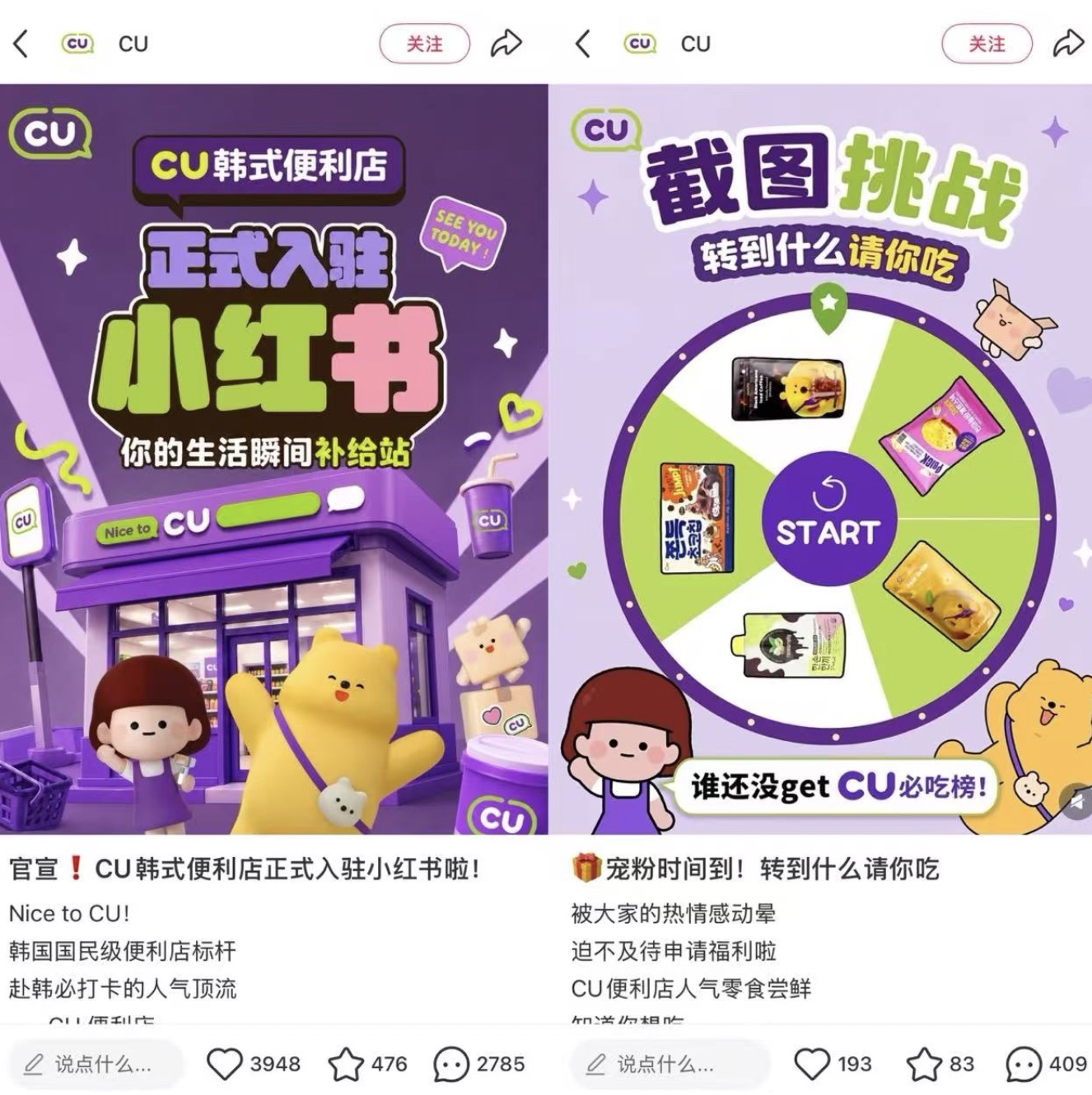This screenshot has width=1092, height=1095.
Task: Go back from the screenshot challenge post
Action: (x=583, y=44)
